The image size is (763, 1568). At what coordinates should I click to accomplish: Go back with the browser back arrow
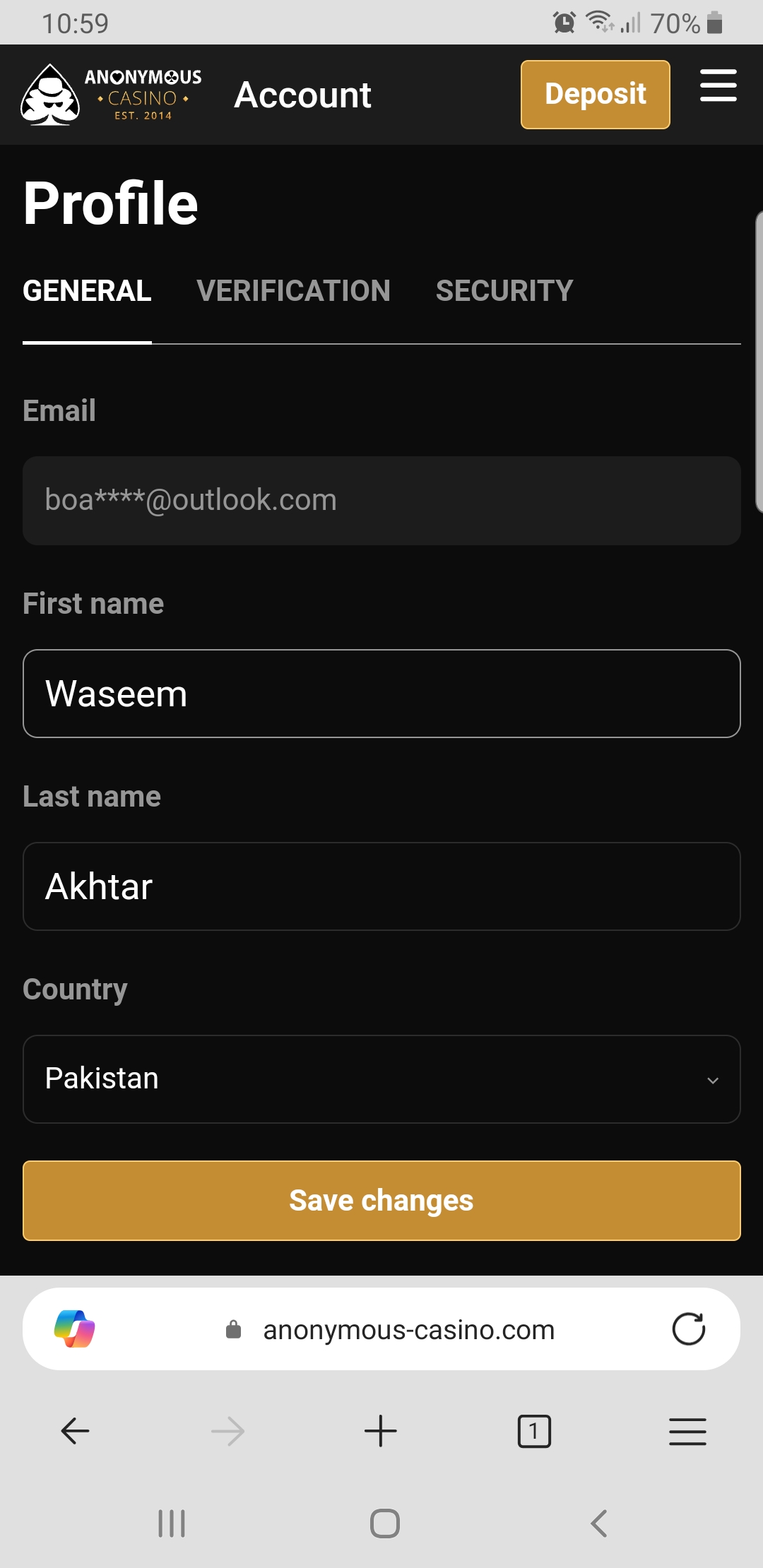pos(75,1432)
